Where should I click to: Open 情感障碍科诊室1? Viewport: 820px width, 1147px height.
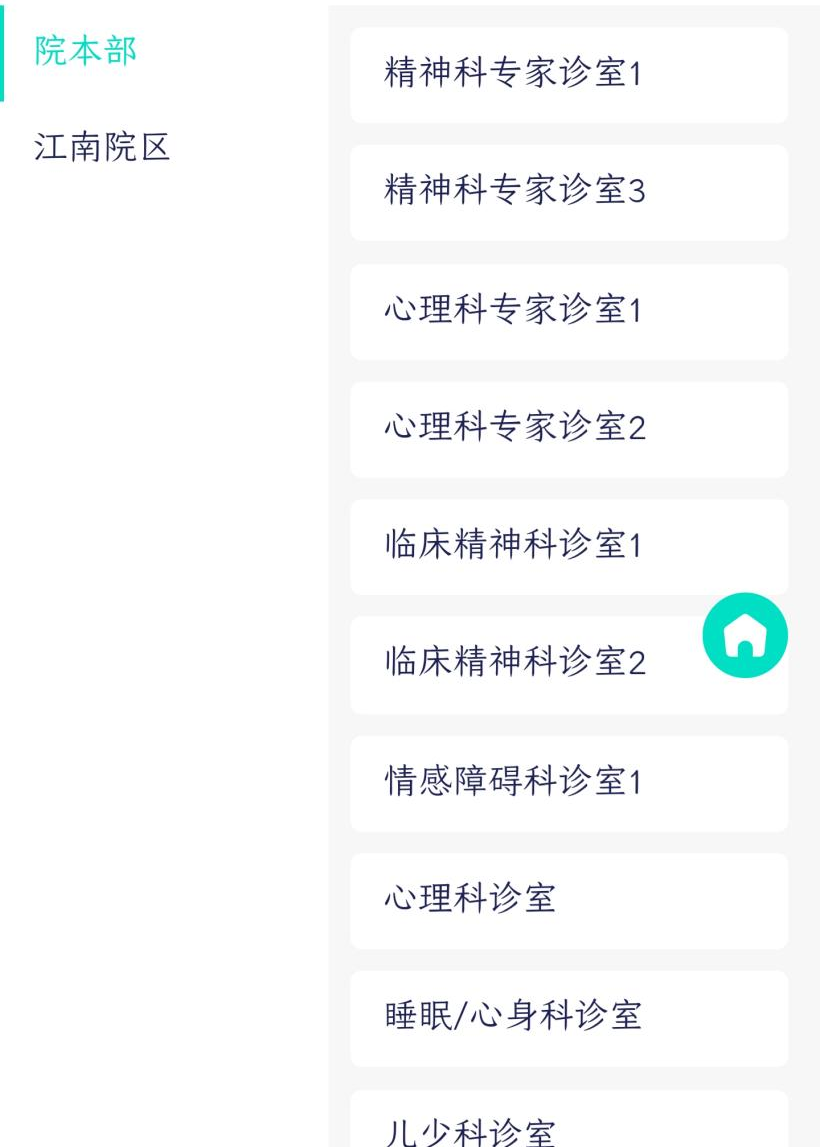(568, 782)
